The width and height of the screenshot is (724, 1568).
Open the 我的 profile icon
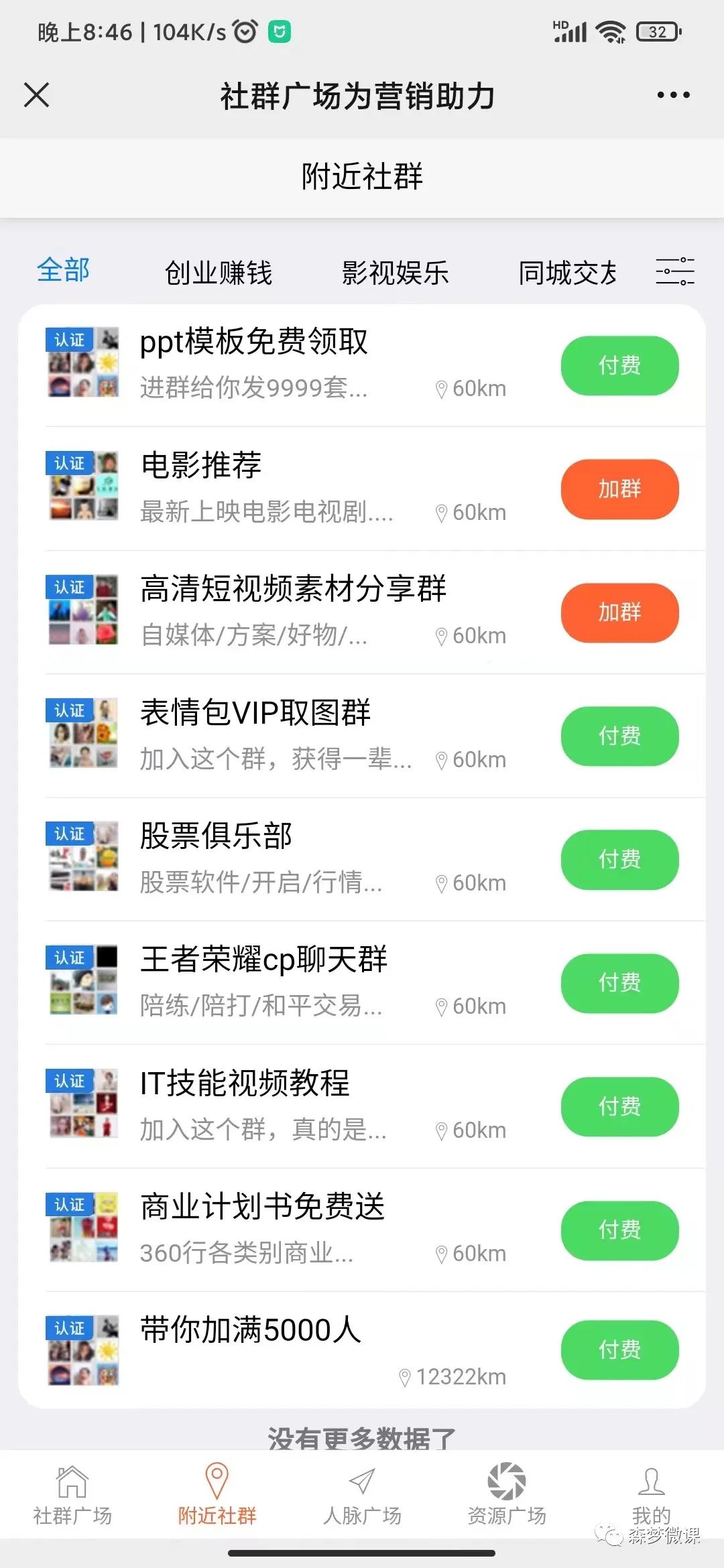651,1481
